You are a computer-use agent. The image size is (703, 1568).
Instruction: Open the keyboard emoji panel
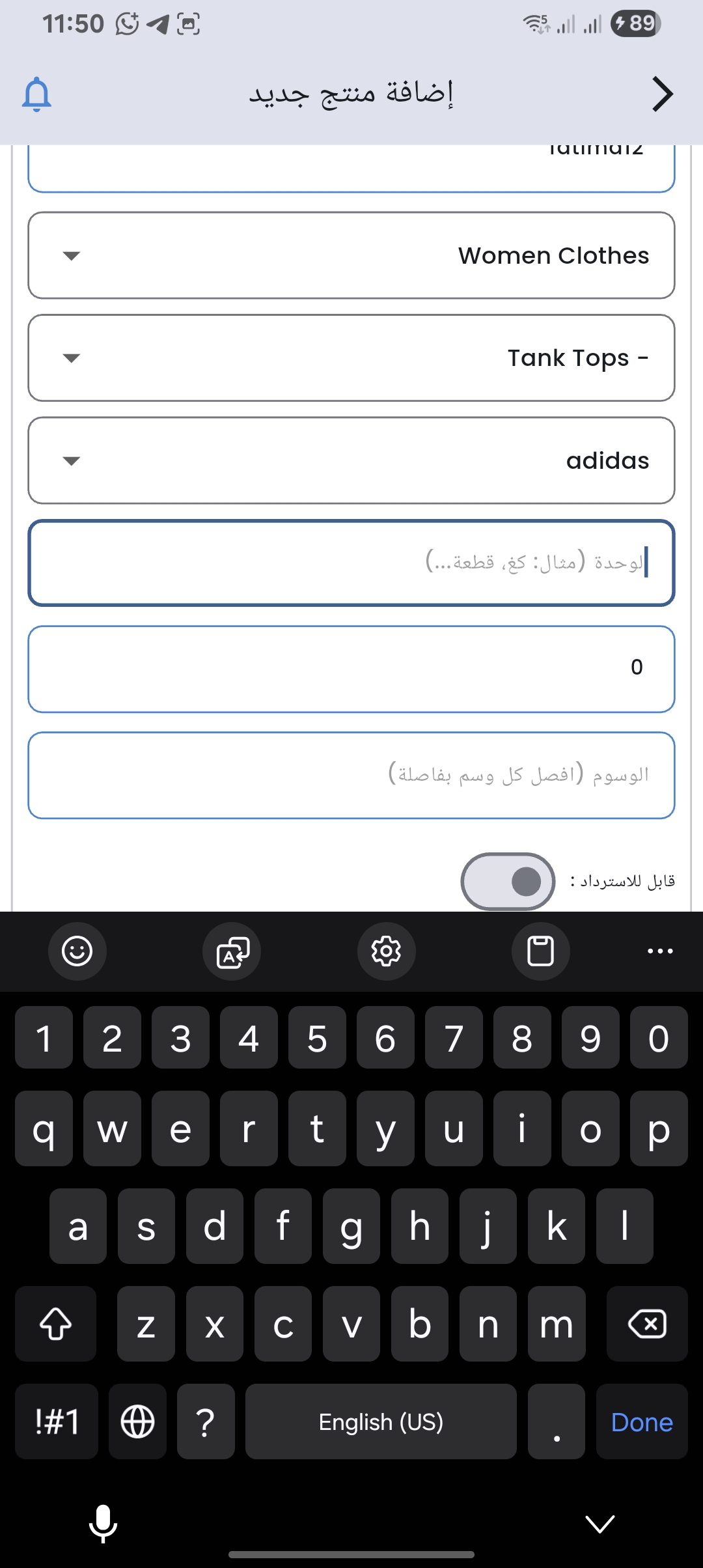(77, 951)
